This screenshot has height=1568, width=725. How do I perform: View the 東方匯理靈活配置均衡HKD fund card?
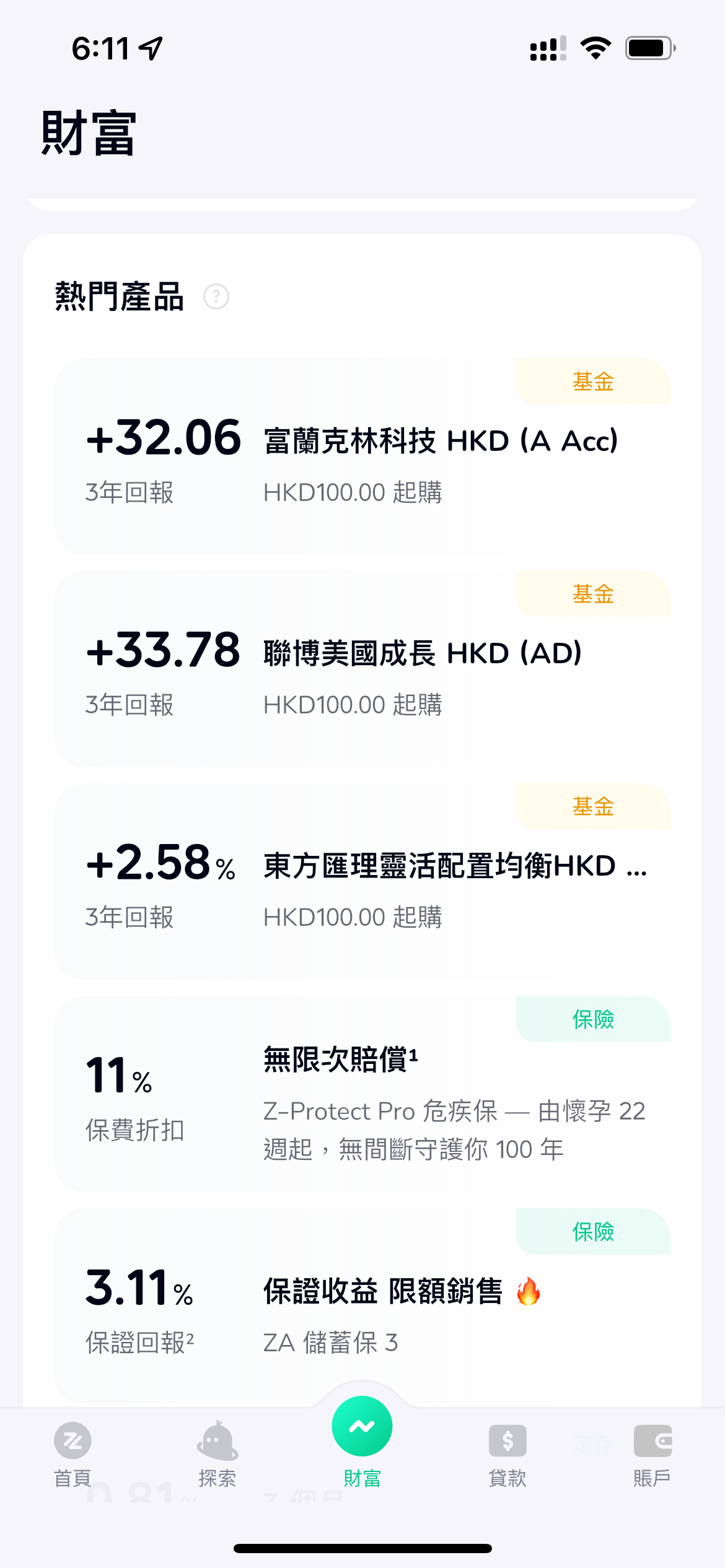click(362, 881)
